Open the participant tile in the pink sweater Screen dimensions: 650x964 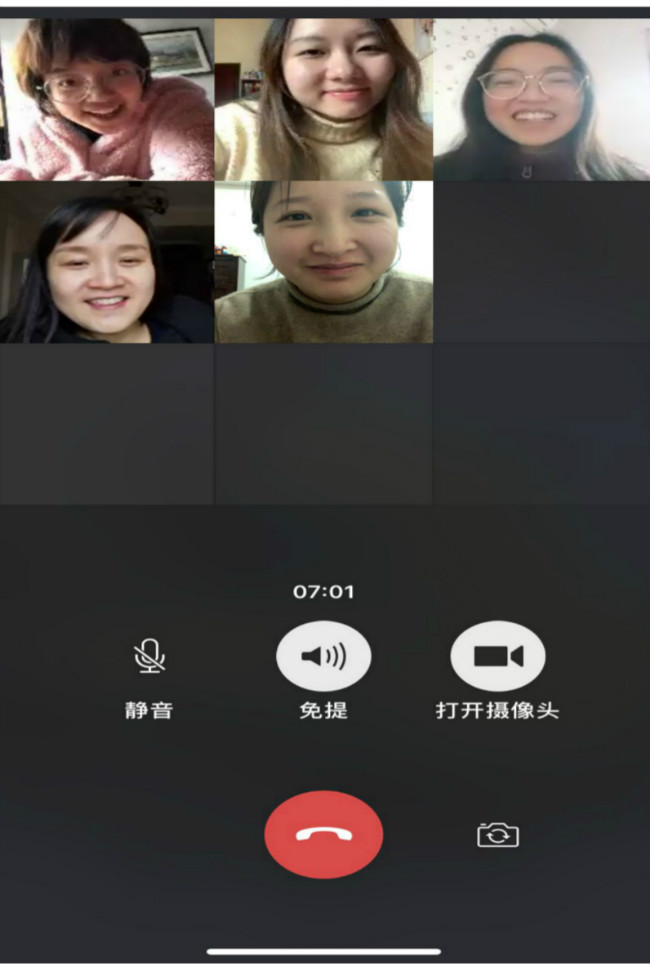(107, 98)
